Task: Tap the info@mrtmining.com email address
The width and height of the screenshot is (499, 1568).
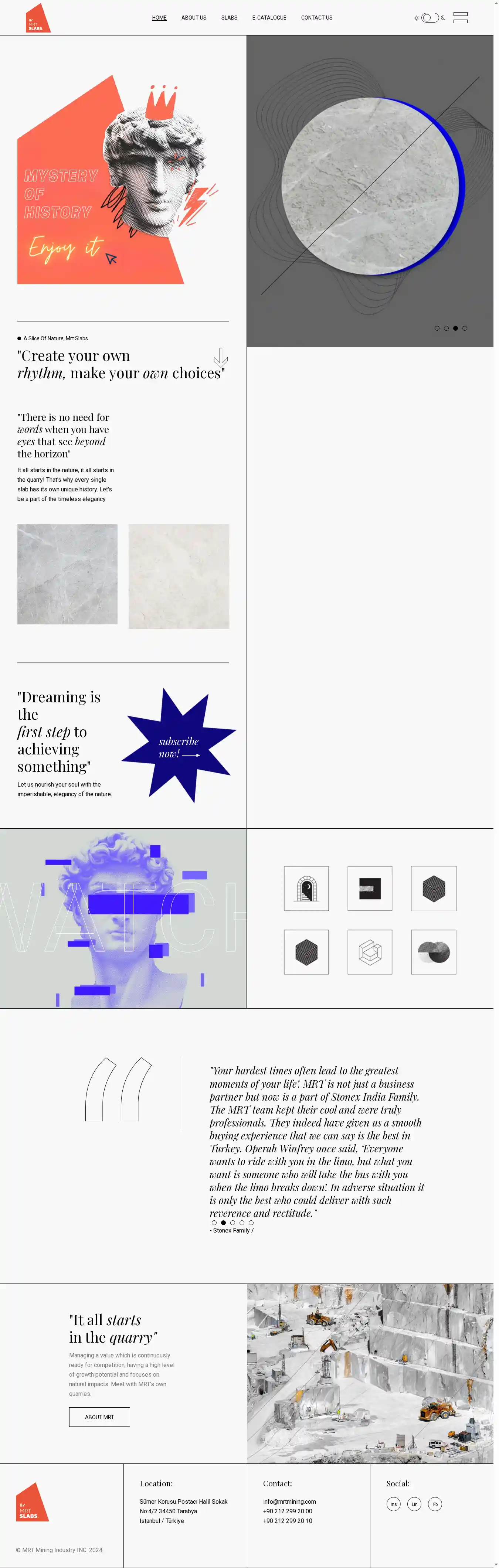Action: click(289, 1501)
